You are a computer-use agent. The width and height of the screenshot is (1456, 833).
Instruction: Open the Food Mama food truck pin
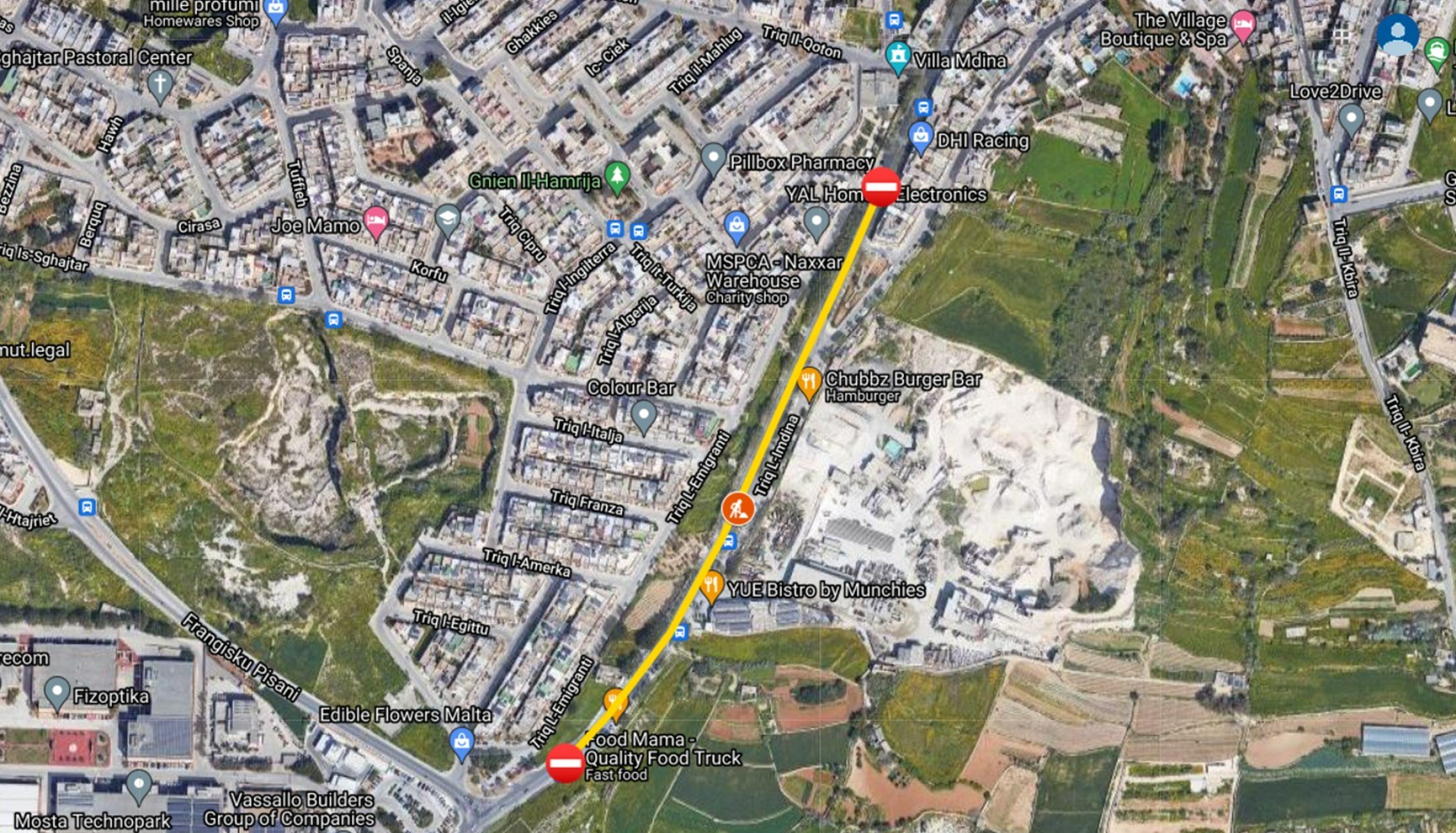tap(614, 703)
